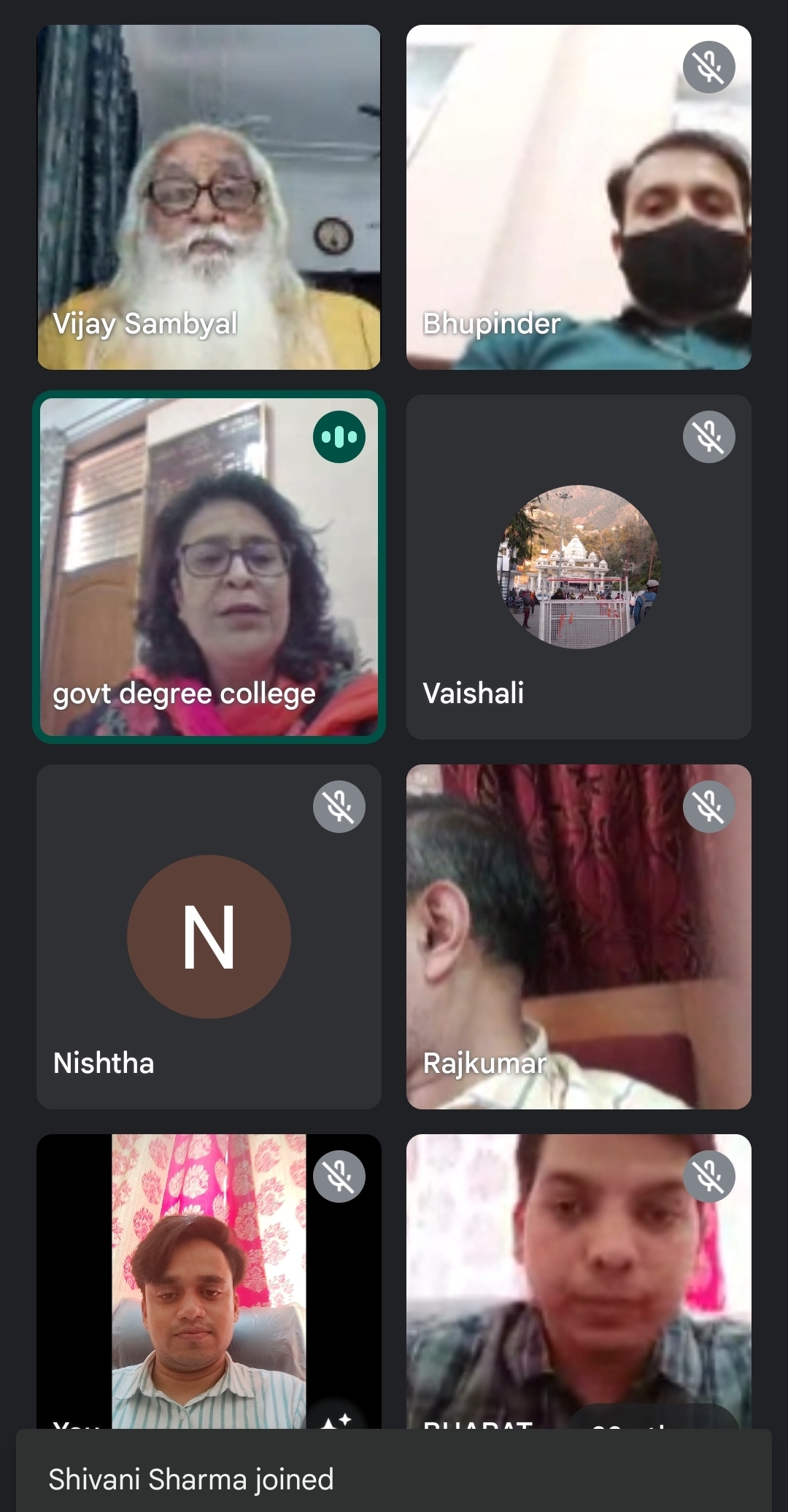Open the sparkle visual effects button
788x1512 pixels.
(336, 1419)
